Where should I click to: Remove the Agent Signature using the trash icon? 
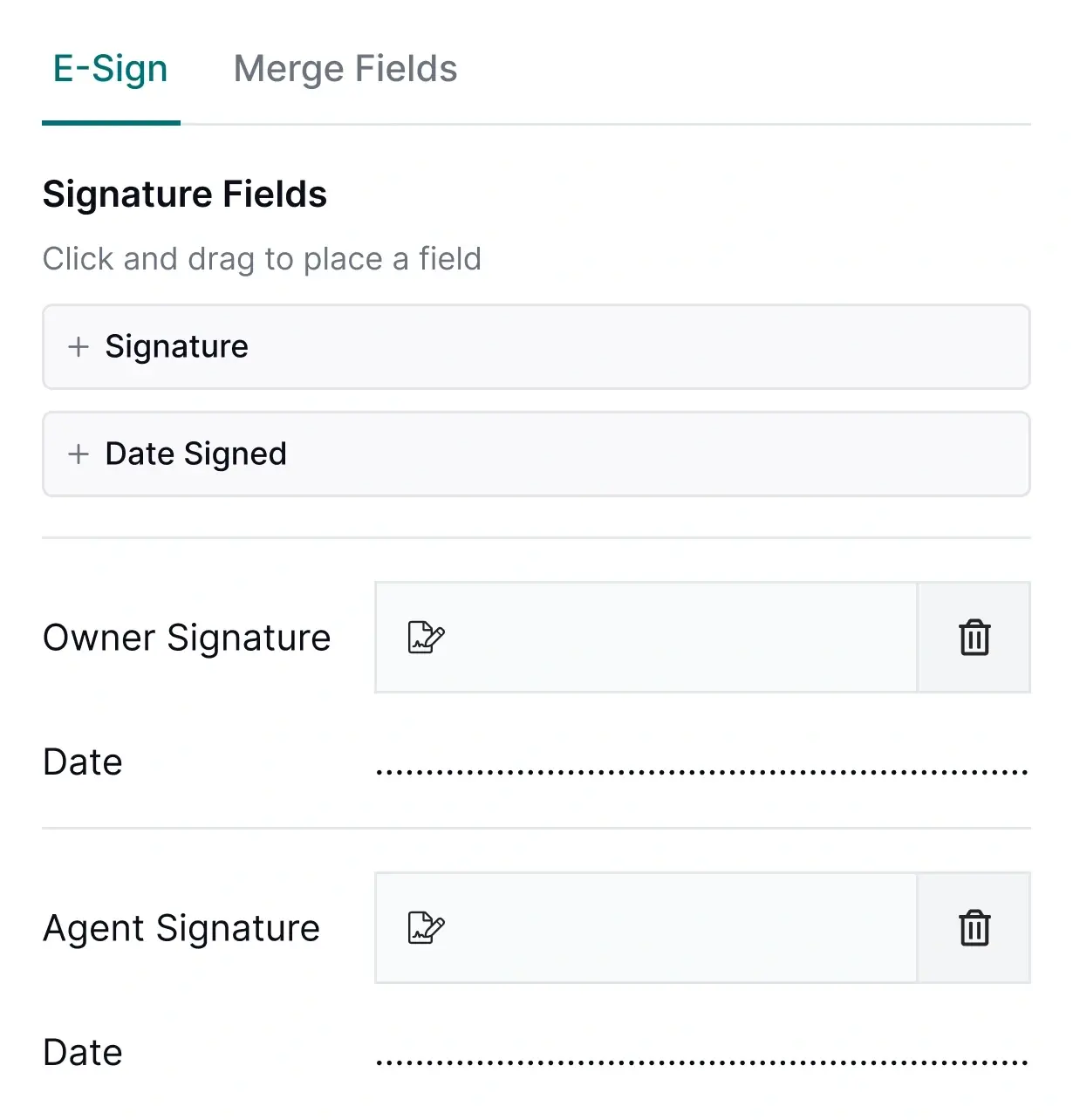974,928
